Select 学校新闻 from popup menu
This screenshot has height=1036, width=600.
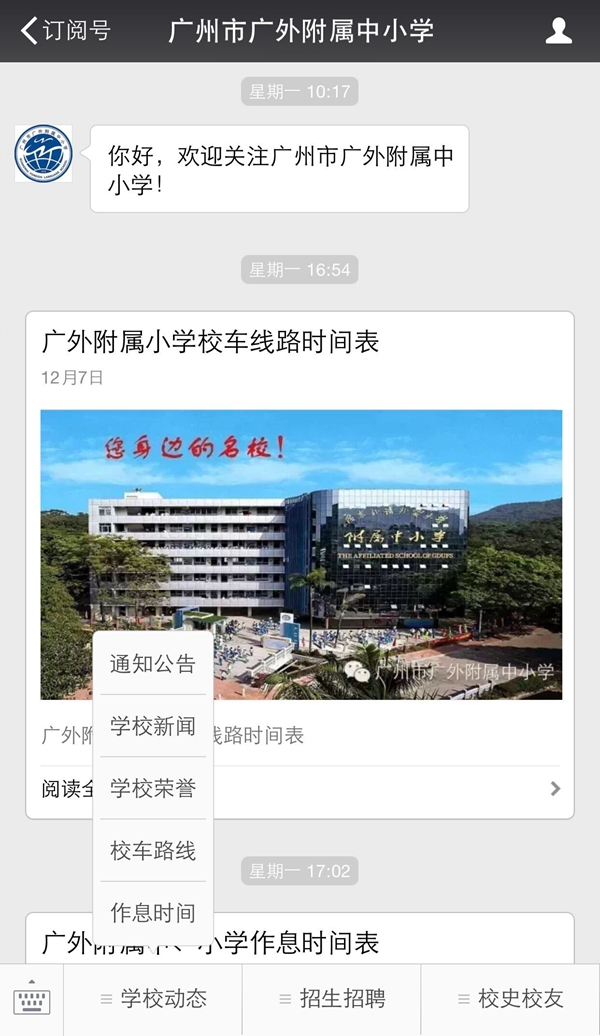click(153, 726)
